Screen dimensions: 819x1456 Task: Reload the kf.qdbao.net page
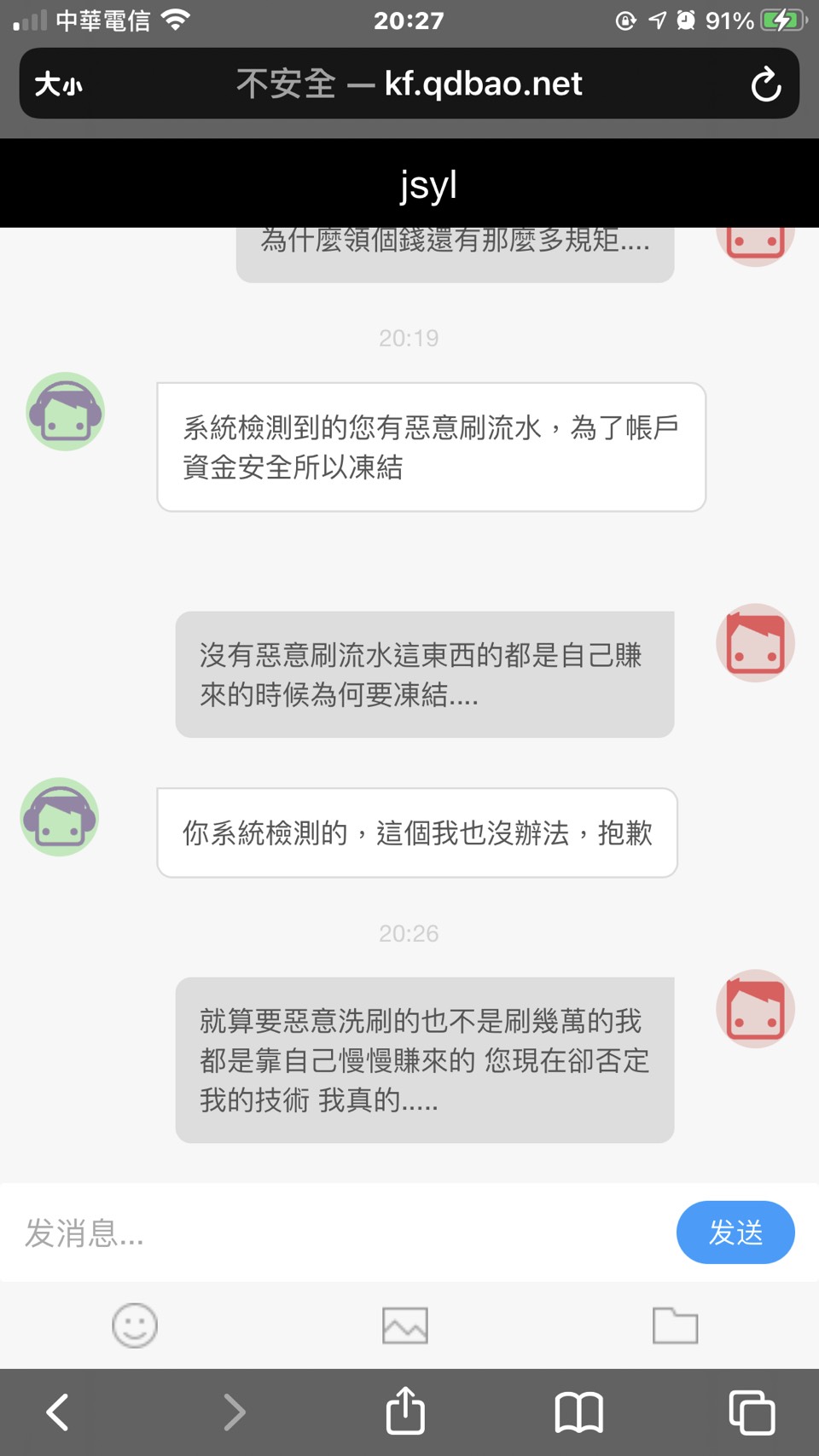pos(765,84)
